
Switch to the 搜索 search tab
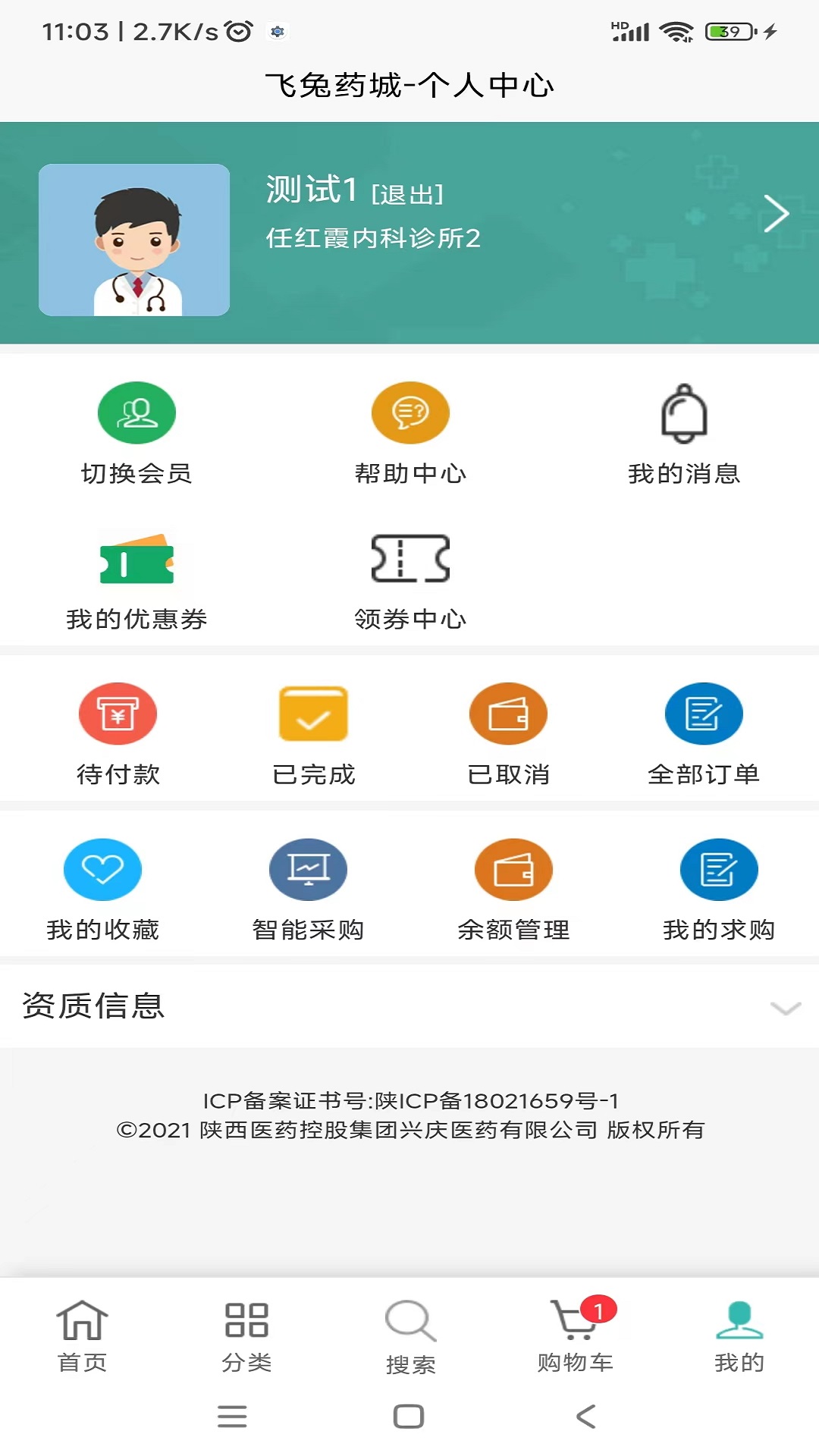tap(410, 1336)
